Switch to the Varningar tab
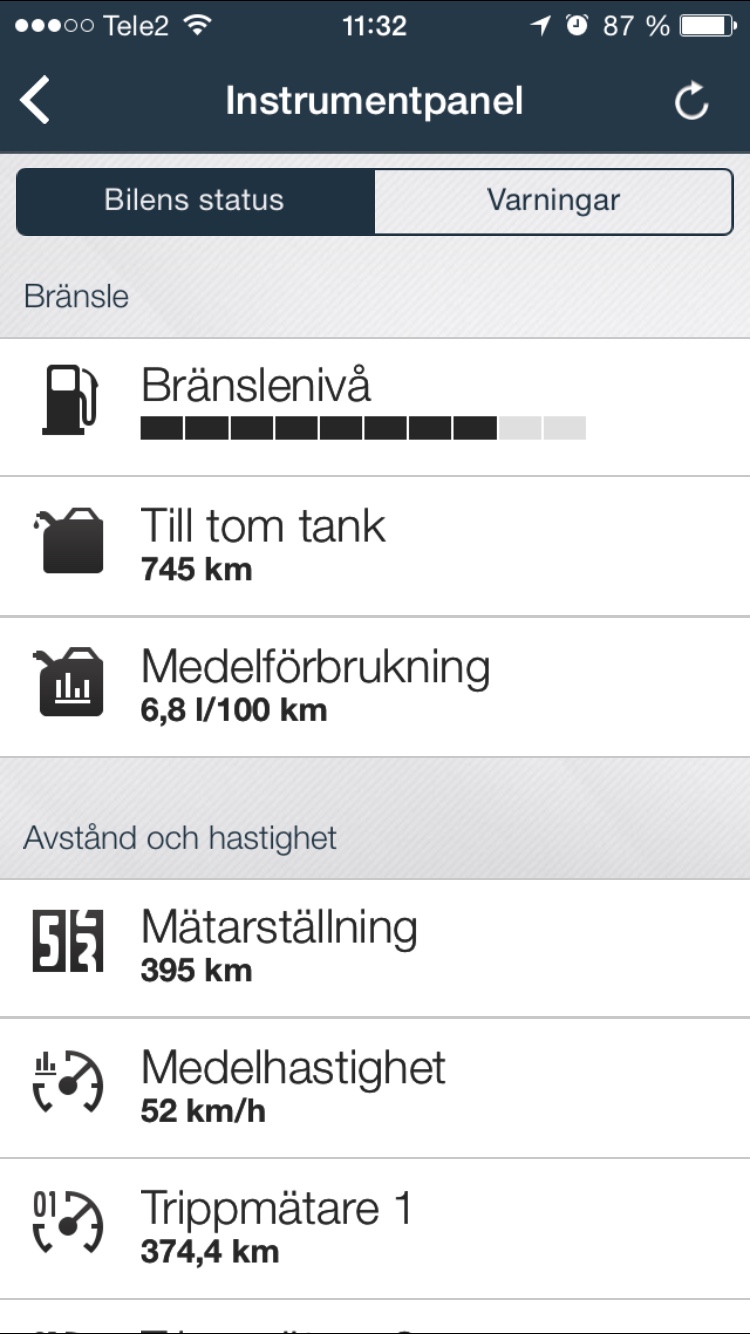The width and height of the screenshot is (750, 1334). pyautogui.click(x=553, y=200)
